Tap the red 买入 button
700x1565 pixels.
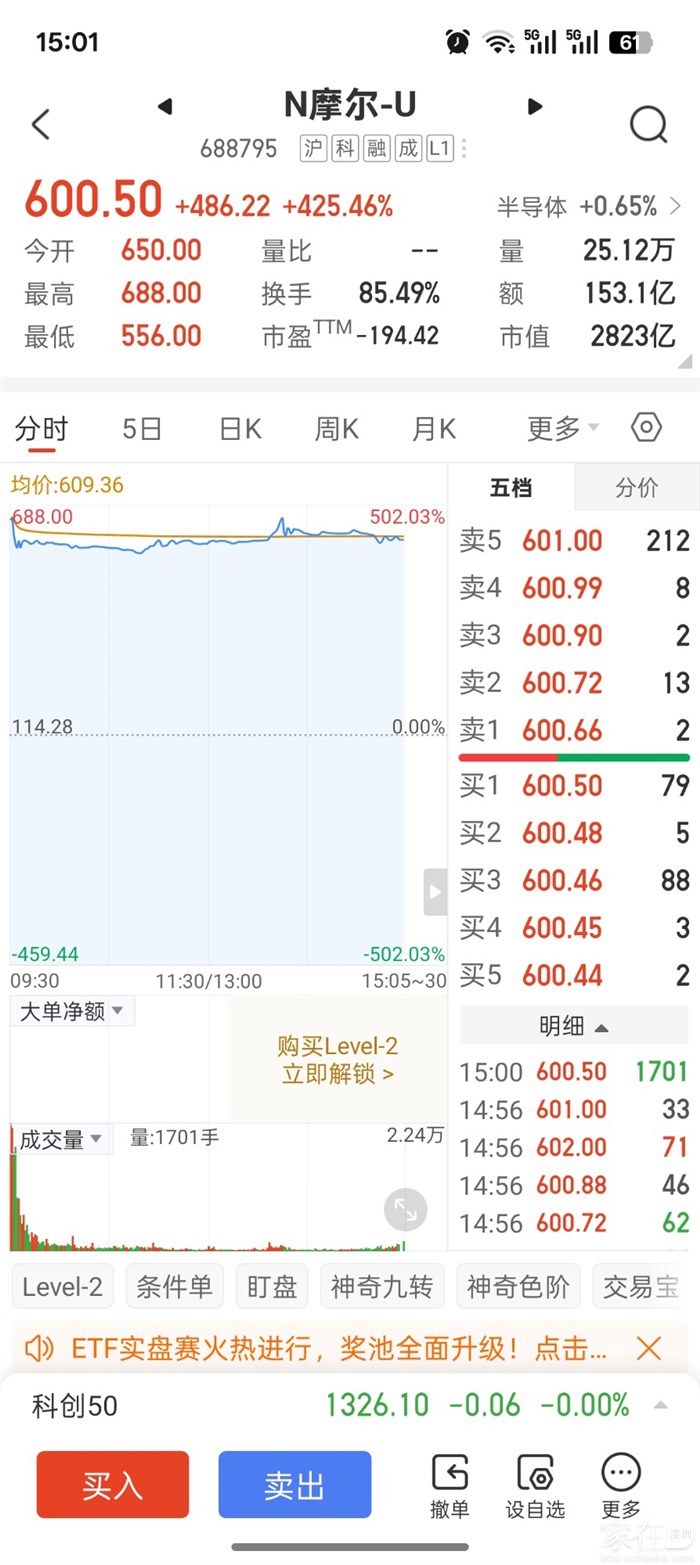[x=113, y=1485]
